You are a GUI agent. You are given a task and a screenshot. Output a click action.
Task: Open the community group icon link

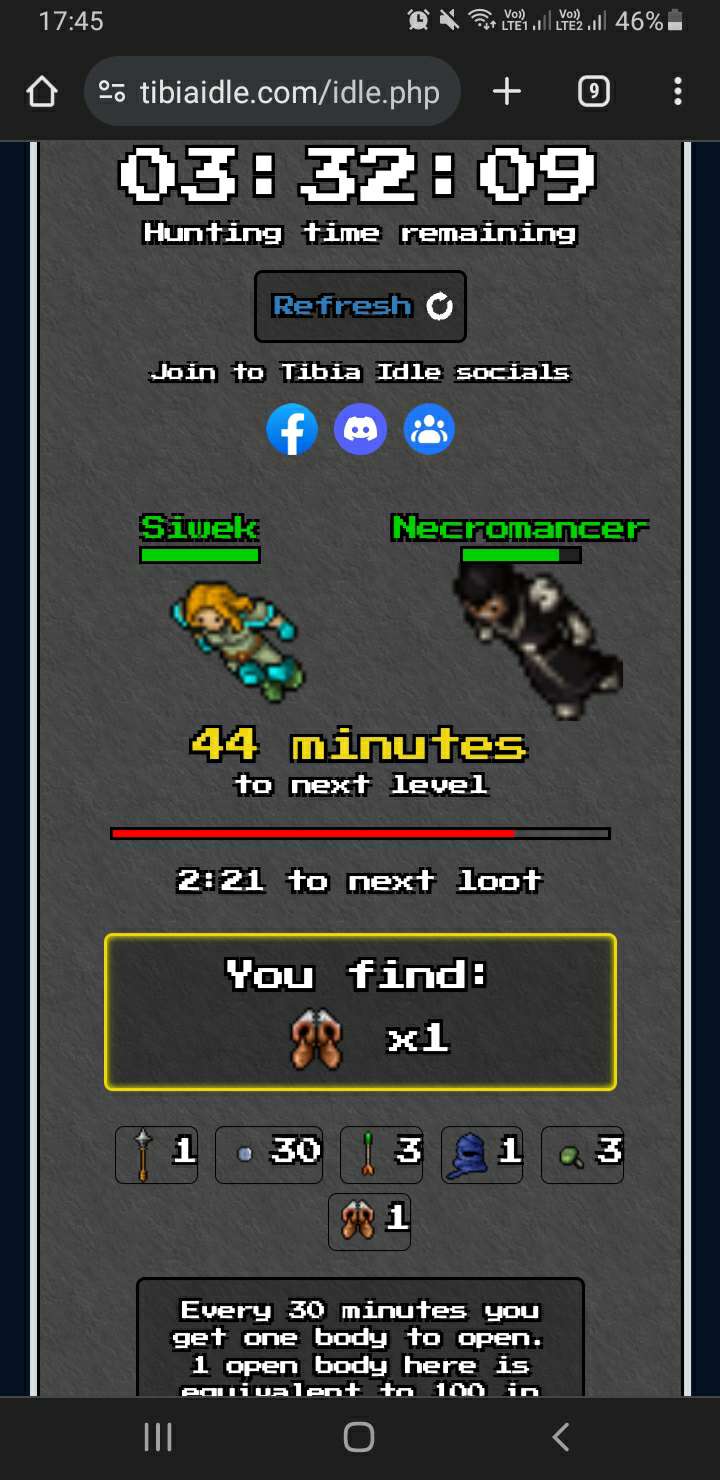click(429, 430)
